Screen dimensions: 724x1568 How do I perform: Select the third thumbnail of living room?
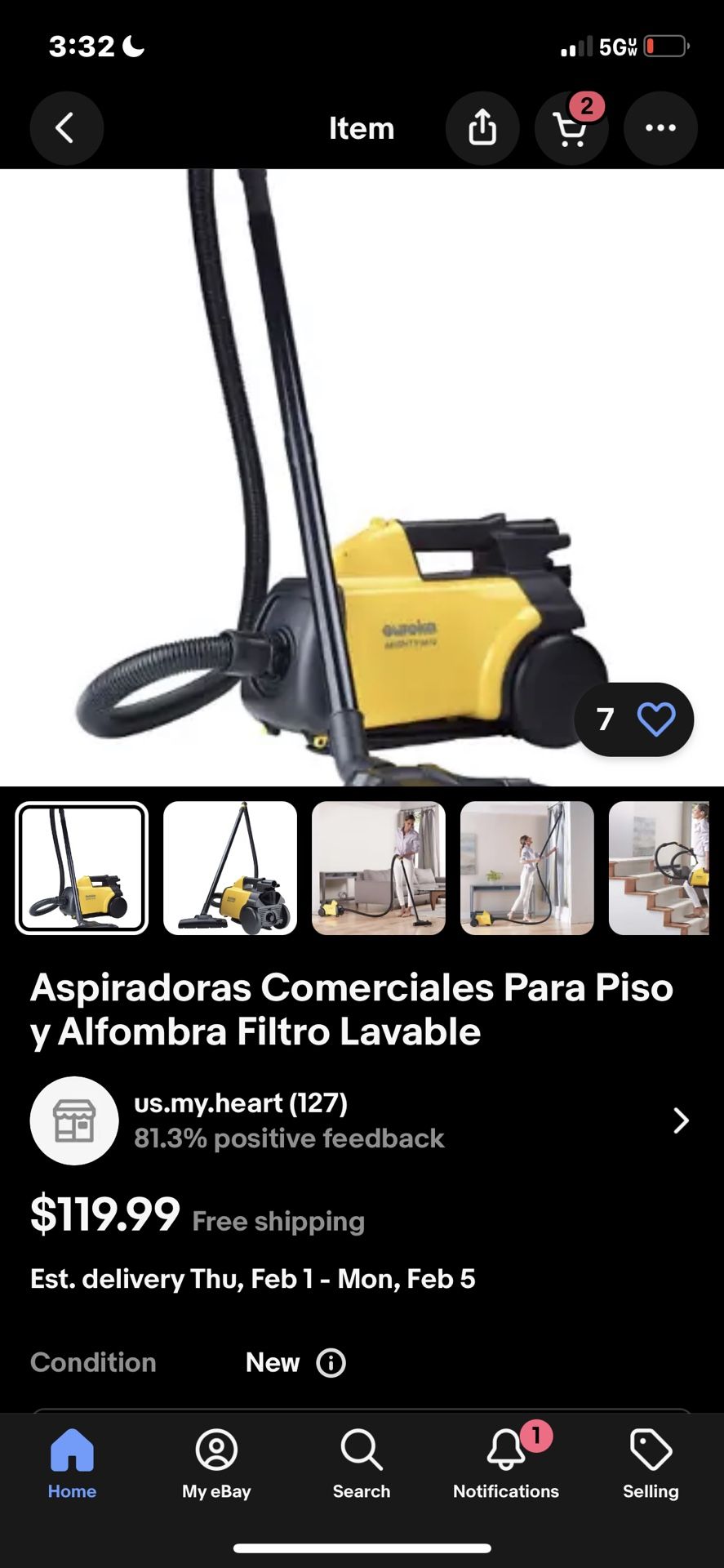click(x=379, y=868)
